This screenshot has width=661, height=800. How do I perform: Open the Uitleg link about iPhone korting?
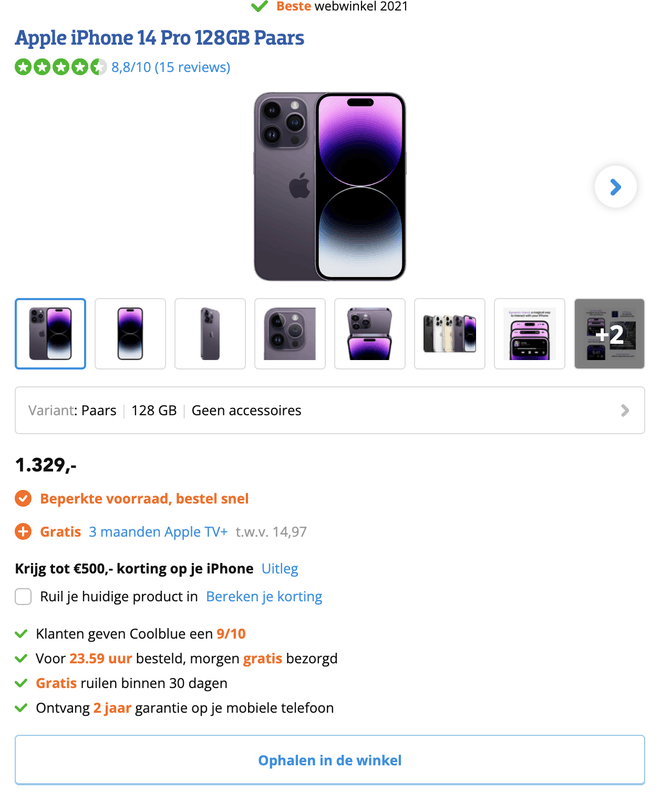pyautogui.click(x=280, y=568)
